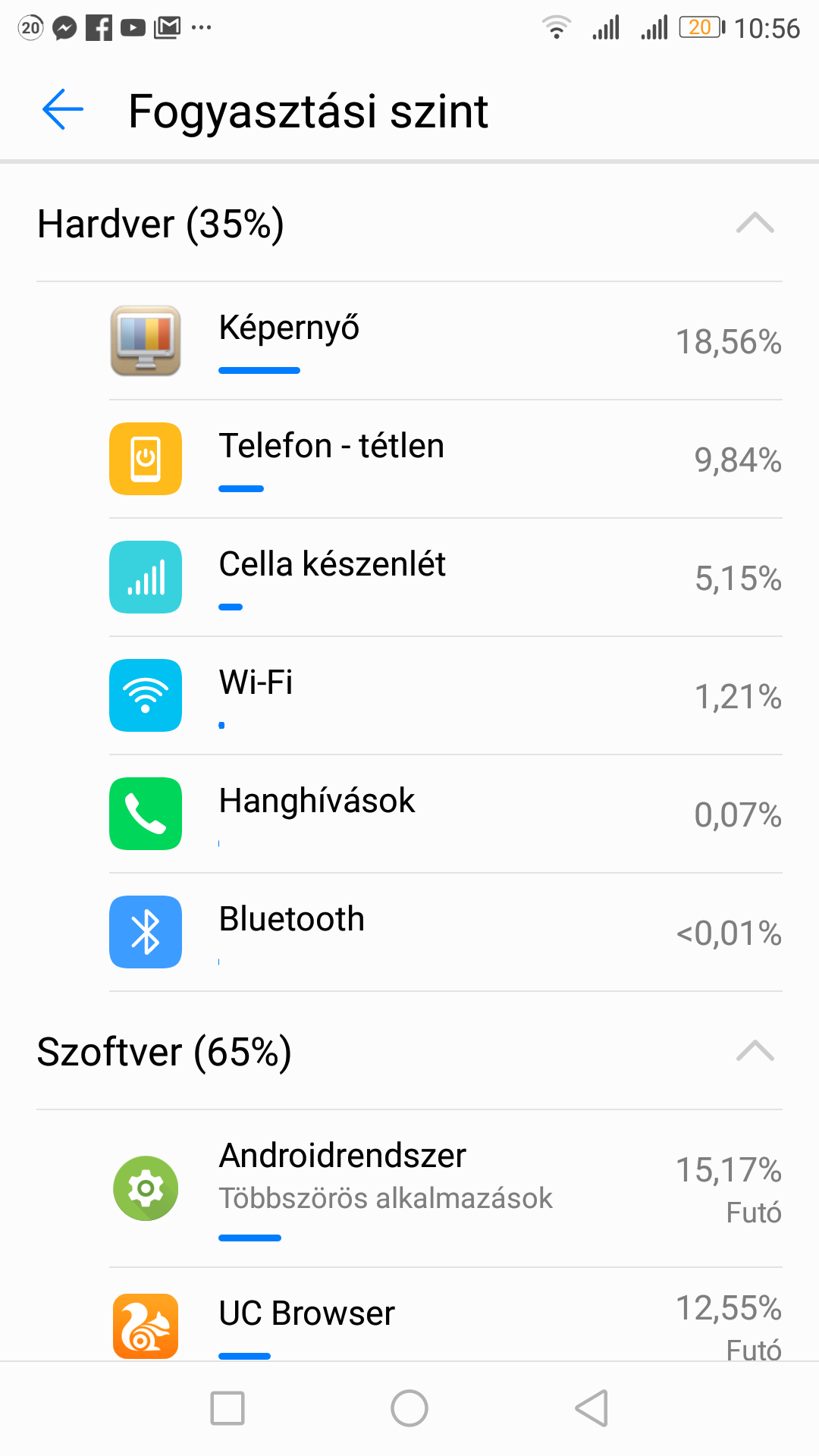This screenshot has height=1456, width=819.
Task: Tap the home navigation button
Action: (409, 1408)
